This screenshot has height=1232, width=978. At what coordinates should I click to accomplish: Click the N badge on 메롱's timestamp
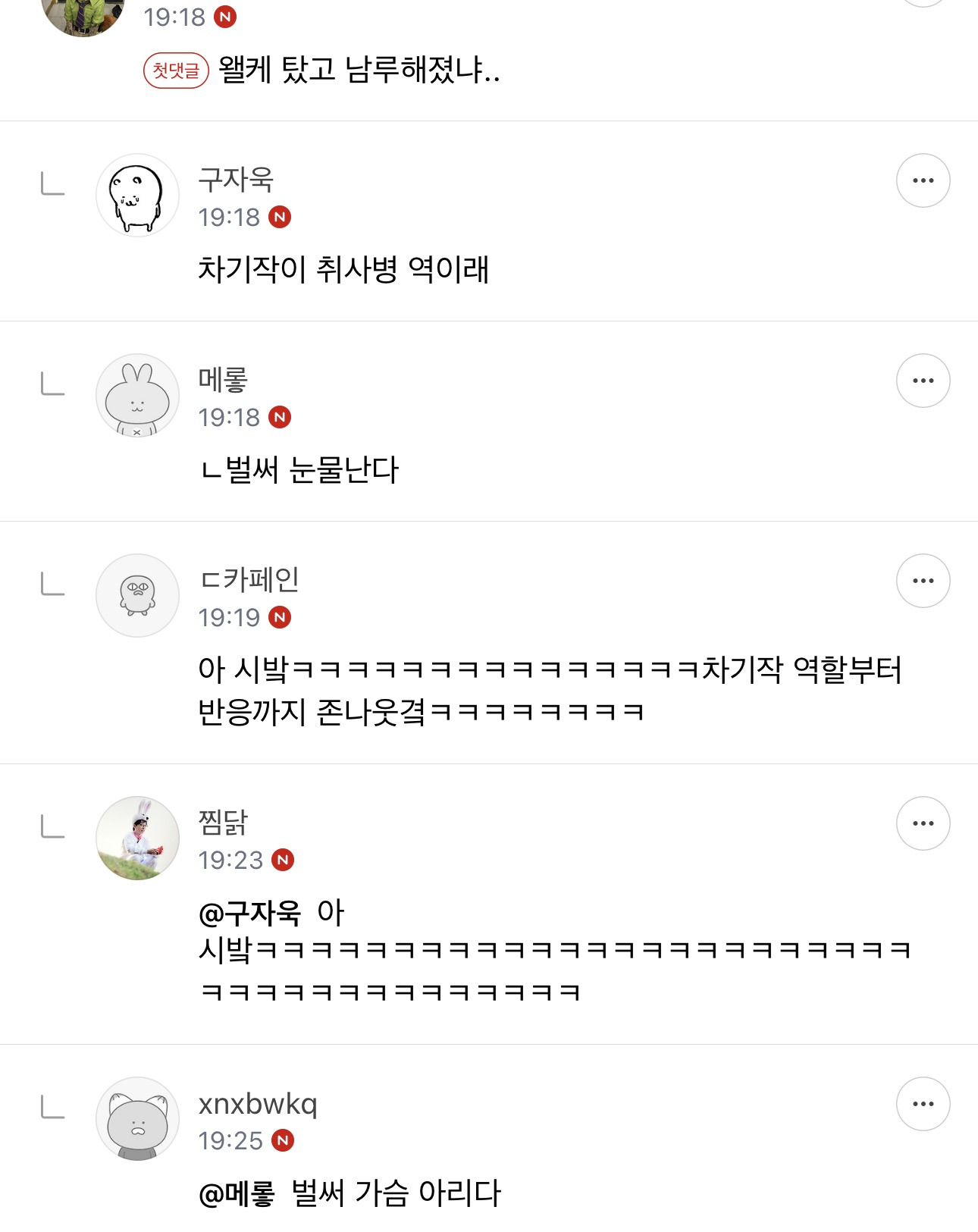point(281,417)
